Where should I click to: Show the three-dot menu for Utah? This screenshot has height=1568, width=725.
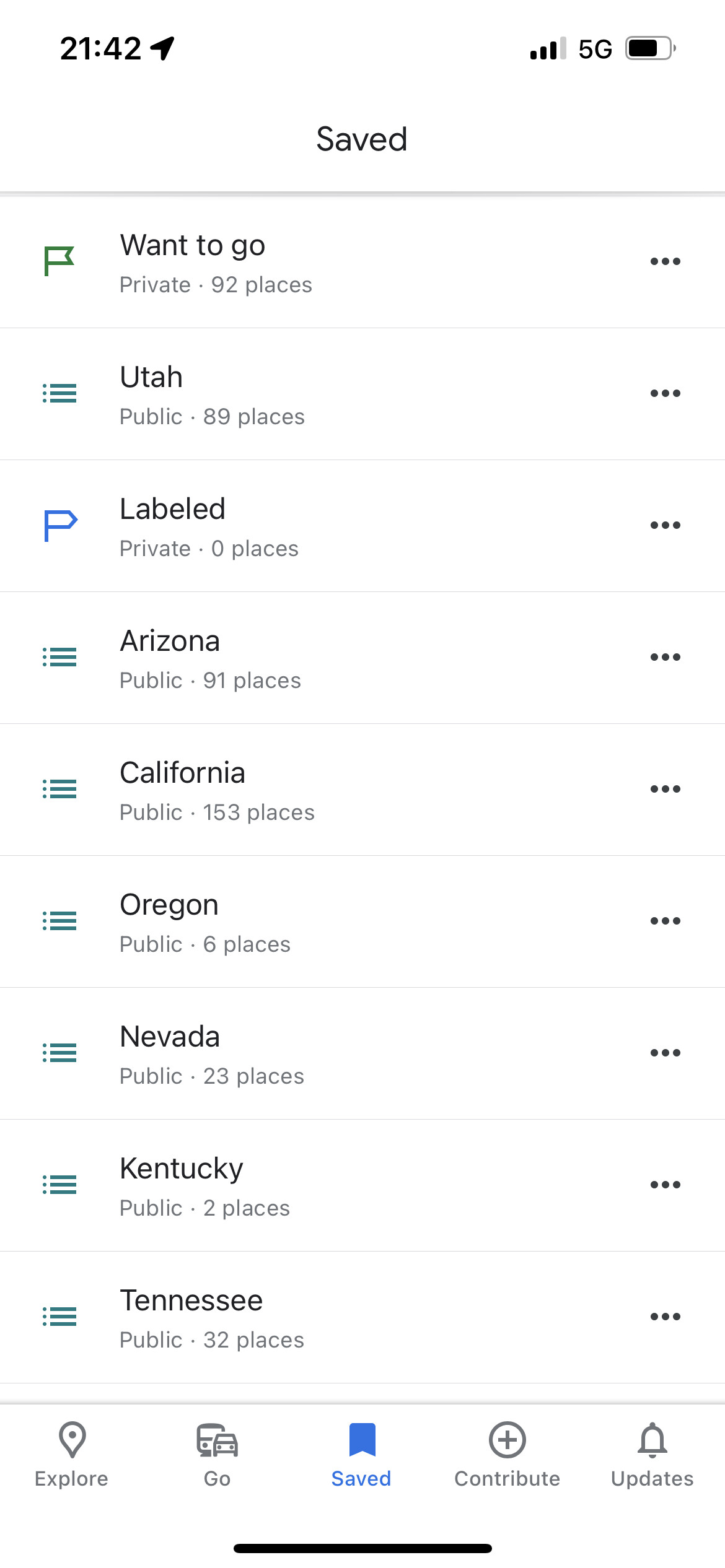pyautogui.click(x=665, y=393)
